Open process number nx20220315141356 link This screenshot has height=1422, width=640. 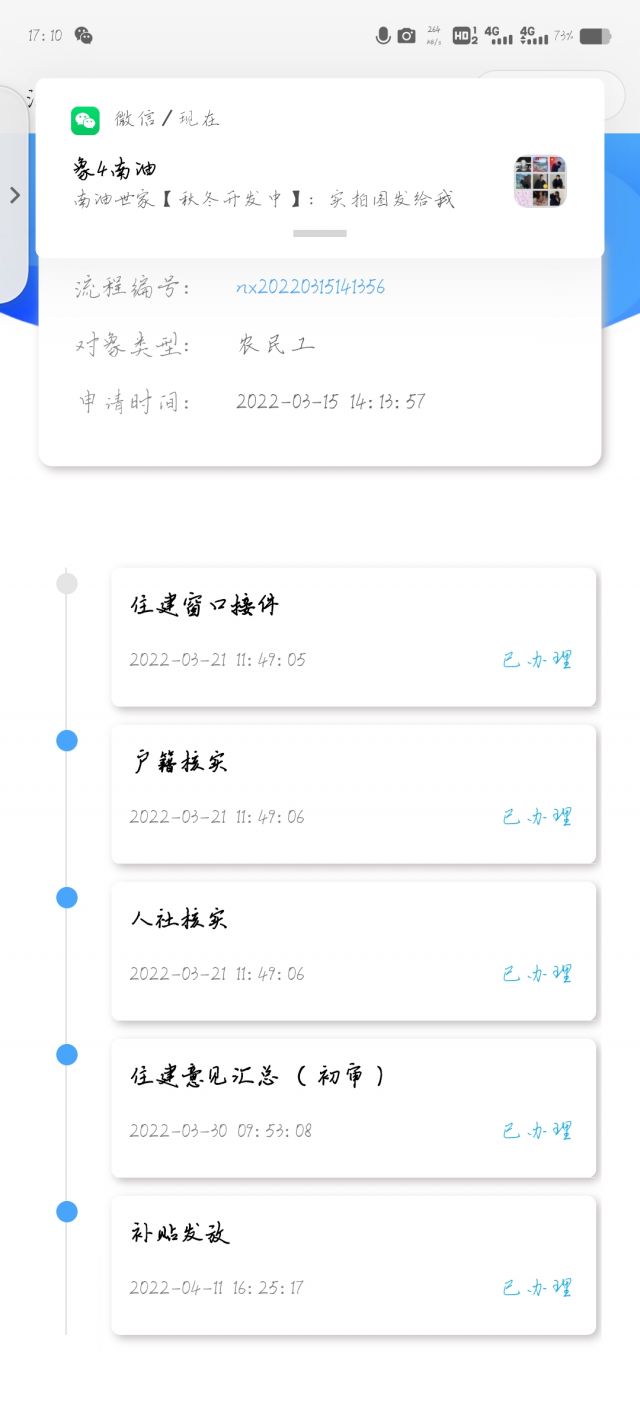[x=310, y=288]
